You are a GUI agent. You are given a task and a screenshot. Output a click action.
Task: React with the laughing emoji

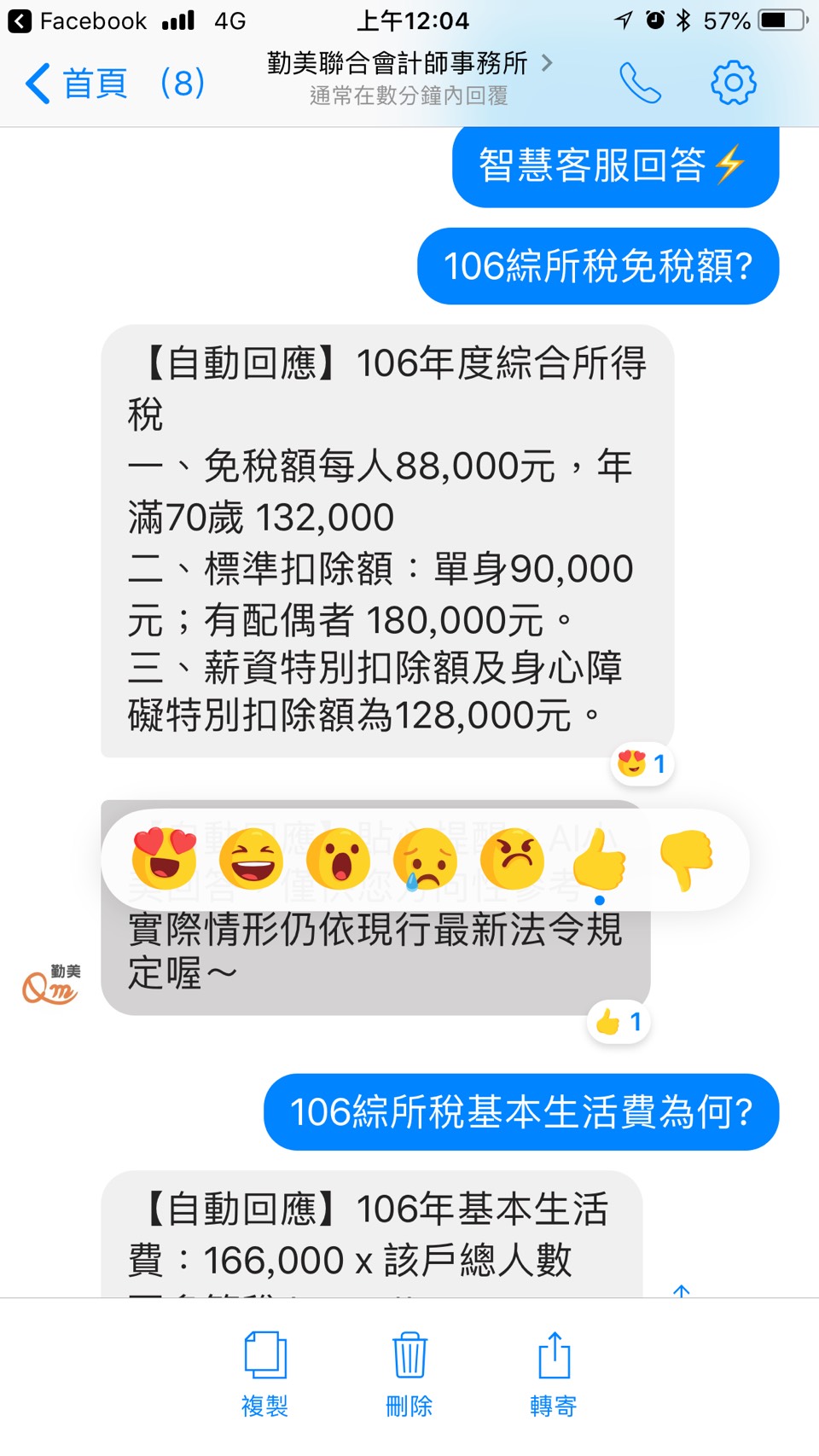pyautogui.click(x=252, y=858)
